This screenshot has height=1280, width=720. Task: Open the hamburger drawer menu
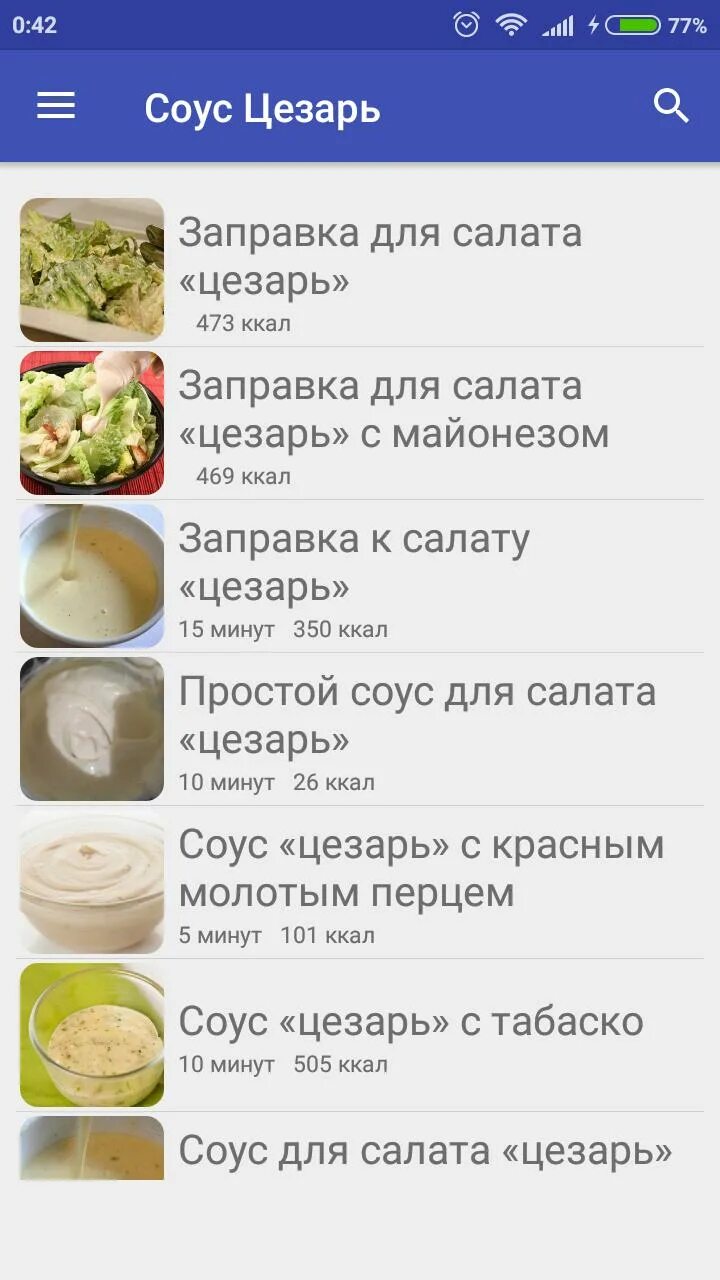tap(56, 106)
